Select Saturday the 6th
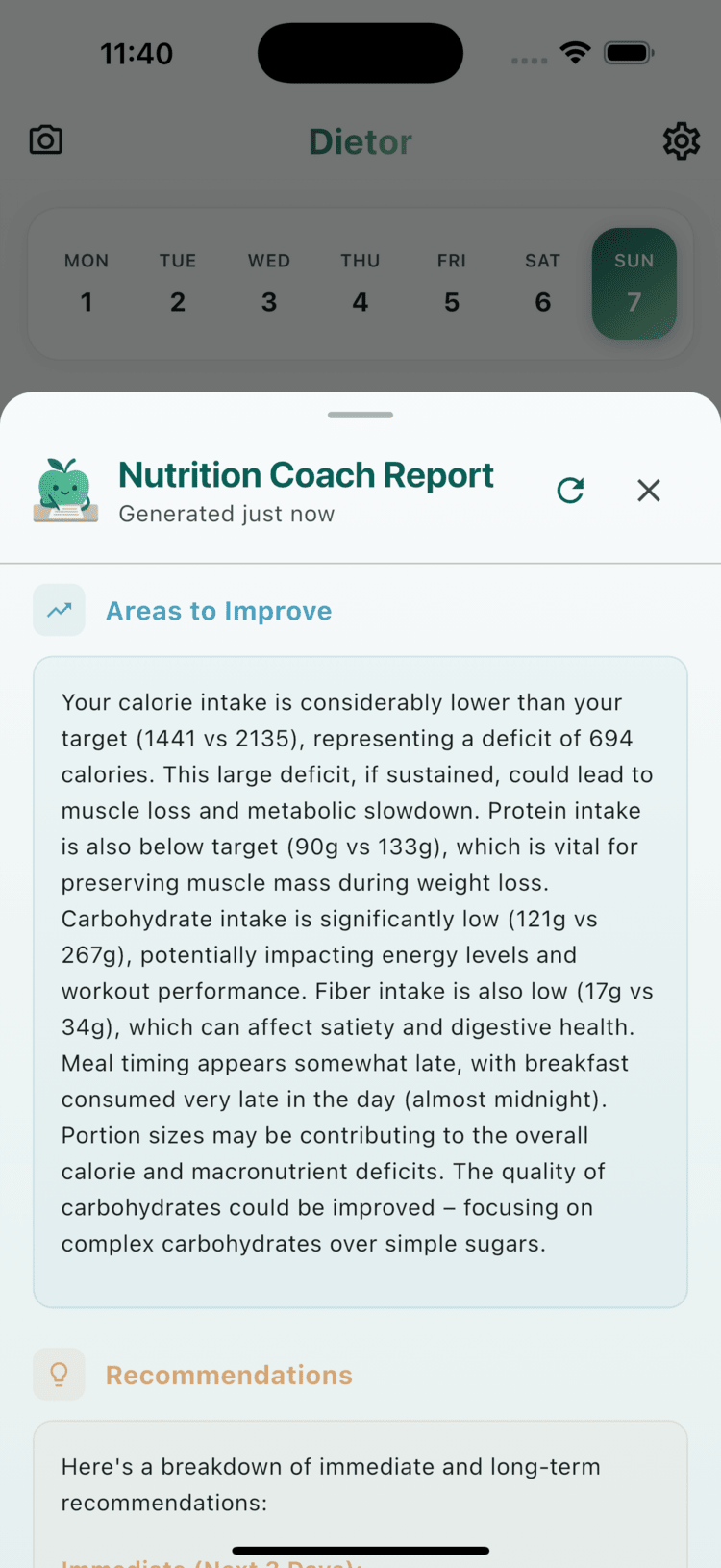Screen dimensions: 721x1568 click(542, 284)
